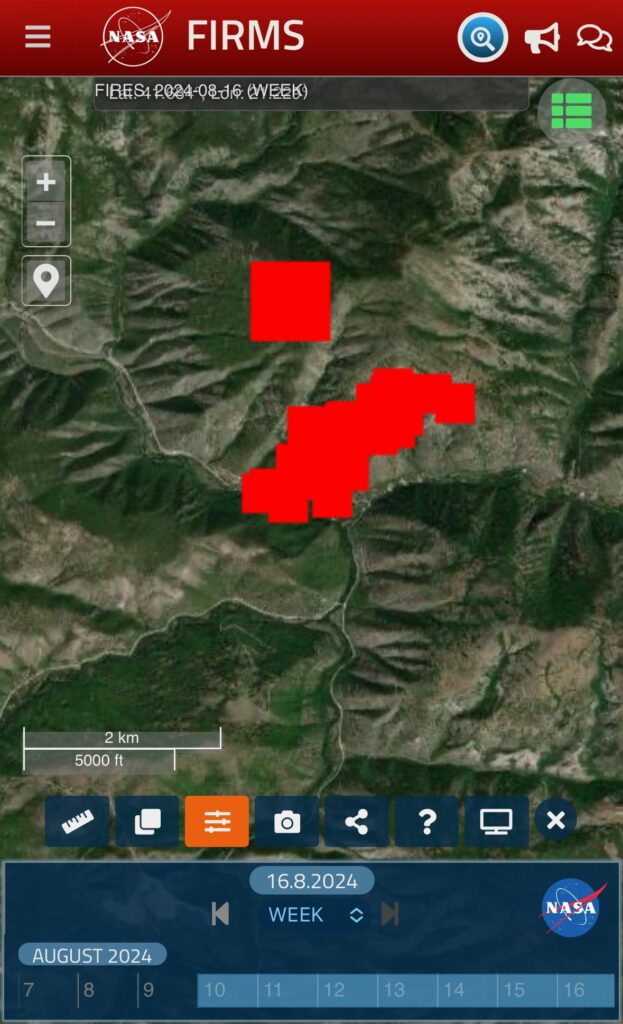The width and height of the screenshot is (623, 1024).
Task: Zoom in on the map
Action: 46,183
